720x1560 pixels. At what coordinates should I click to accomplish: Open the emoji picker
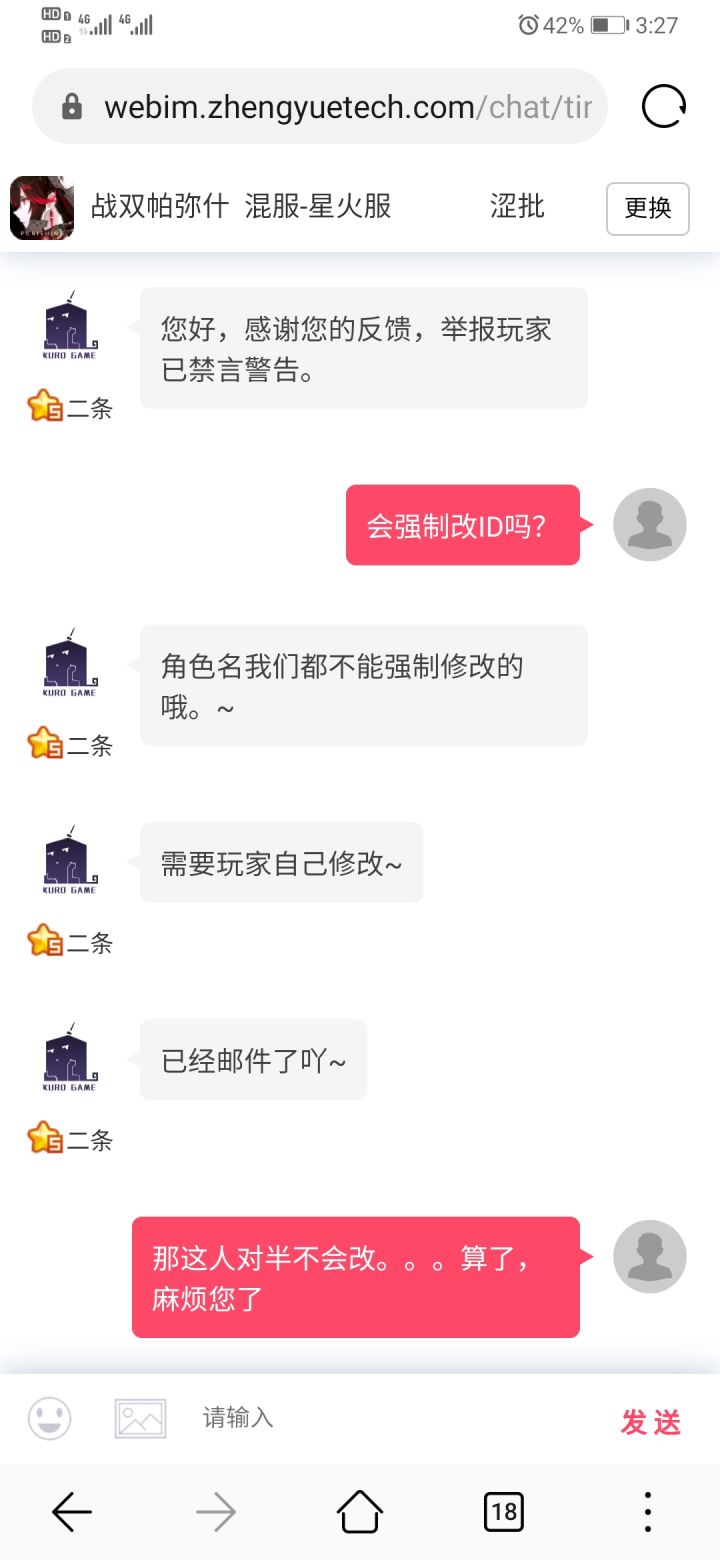pyautogui.click(x=50, y=1418)
